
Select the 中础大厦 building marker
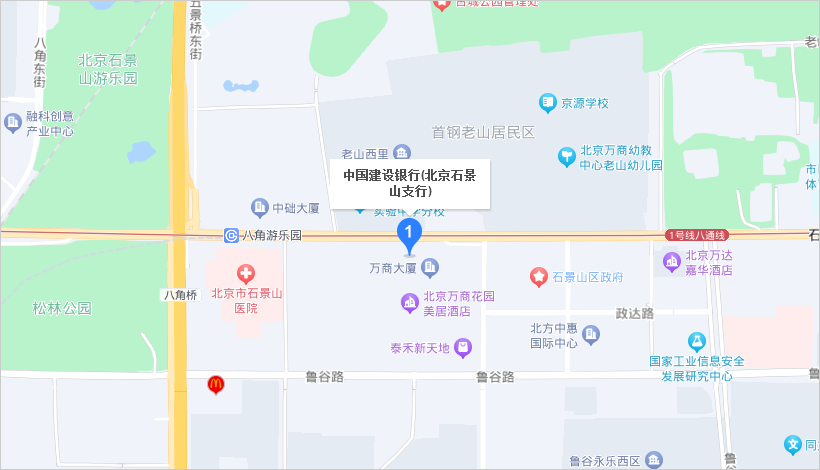tap(260, 208)
